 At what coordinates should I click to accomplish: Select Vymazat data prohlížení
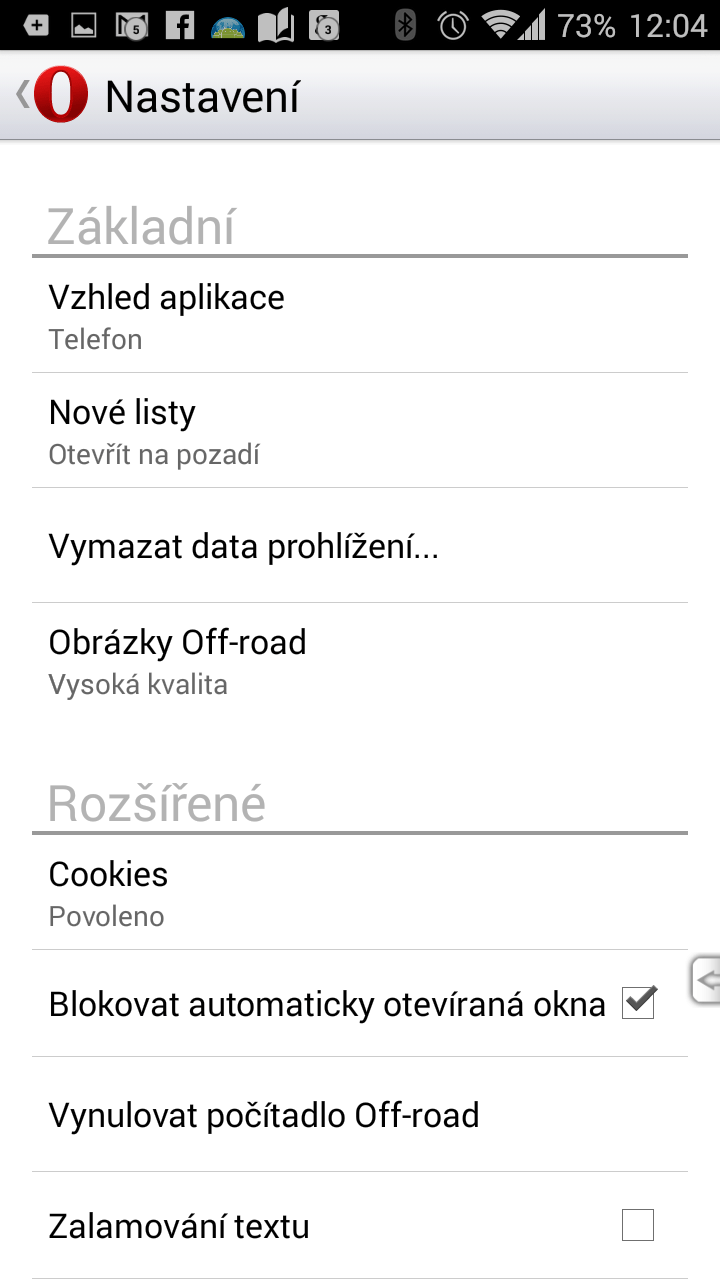click(360, 546)
